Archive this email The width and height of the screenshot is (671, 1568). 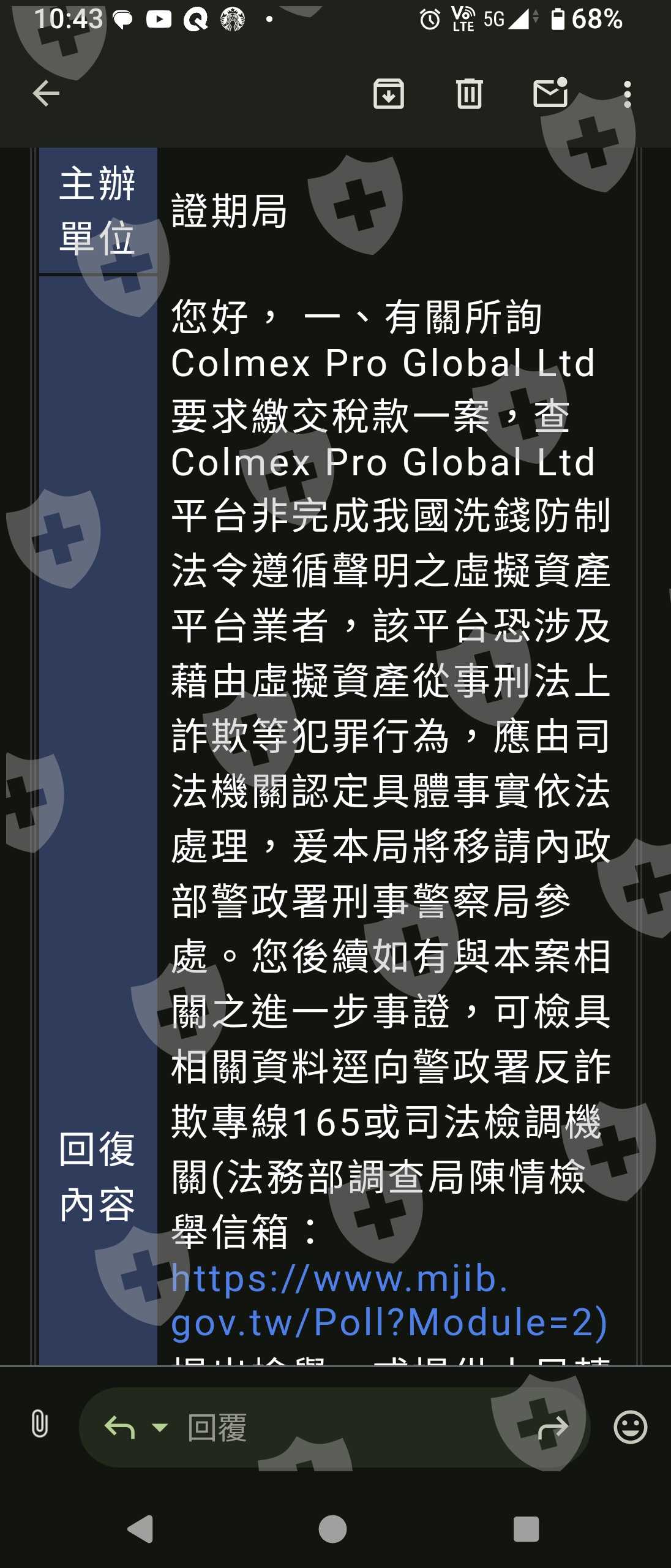pyautogui.click(x=389, y=94)
